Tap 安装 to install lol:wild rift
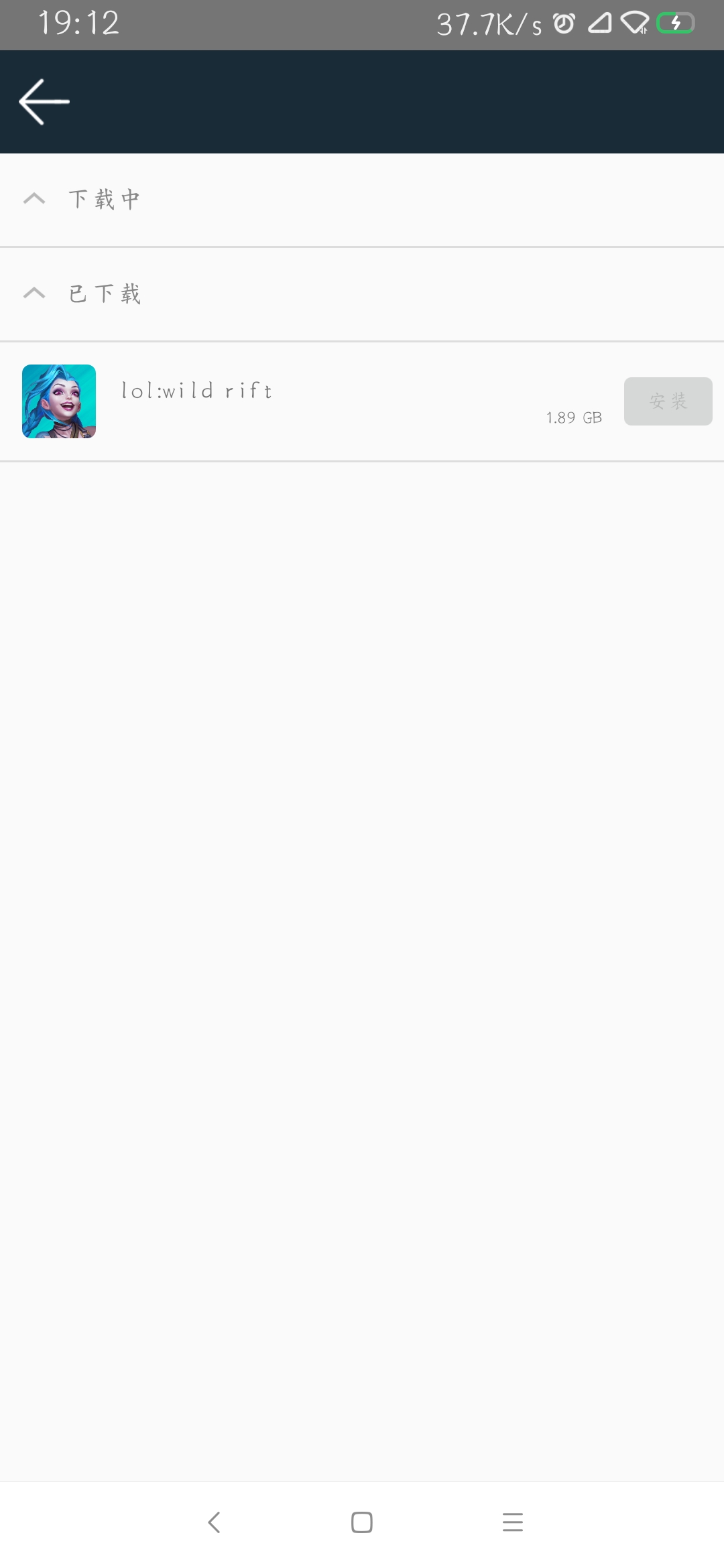724x1568 pixels. click(668, 401)
